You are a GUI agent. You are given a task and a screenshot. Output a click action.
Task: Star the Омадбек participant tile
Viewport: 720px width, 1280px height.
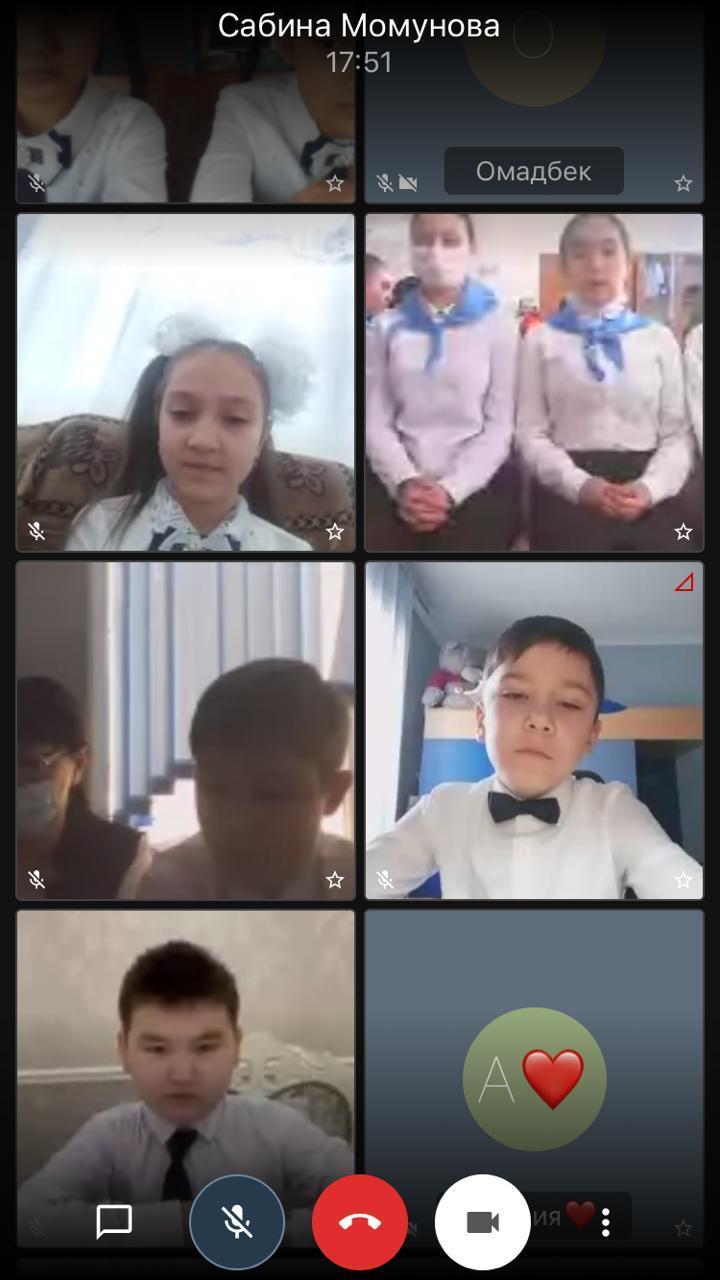[x=683, y=183]
